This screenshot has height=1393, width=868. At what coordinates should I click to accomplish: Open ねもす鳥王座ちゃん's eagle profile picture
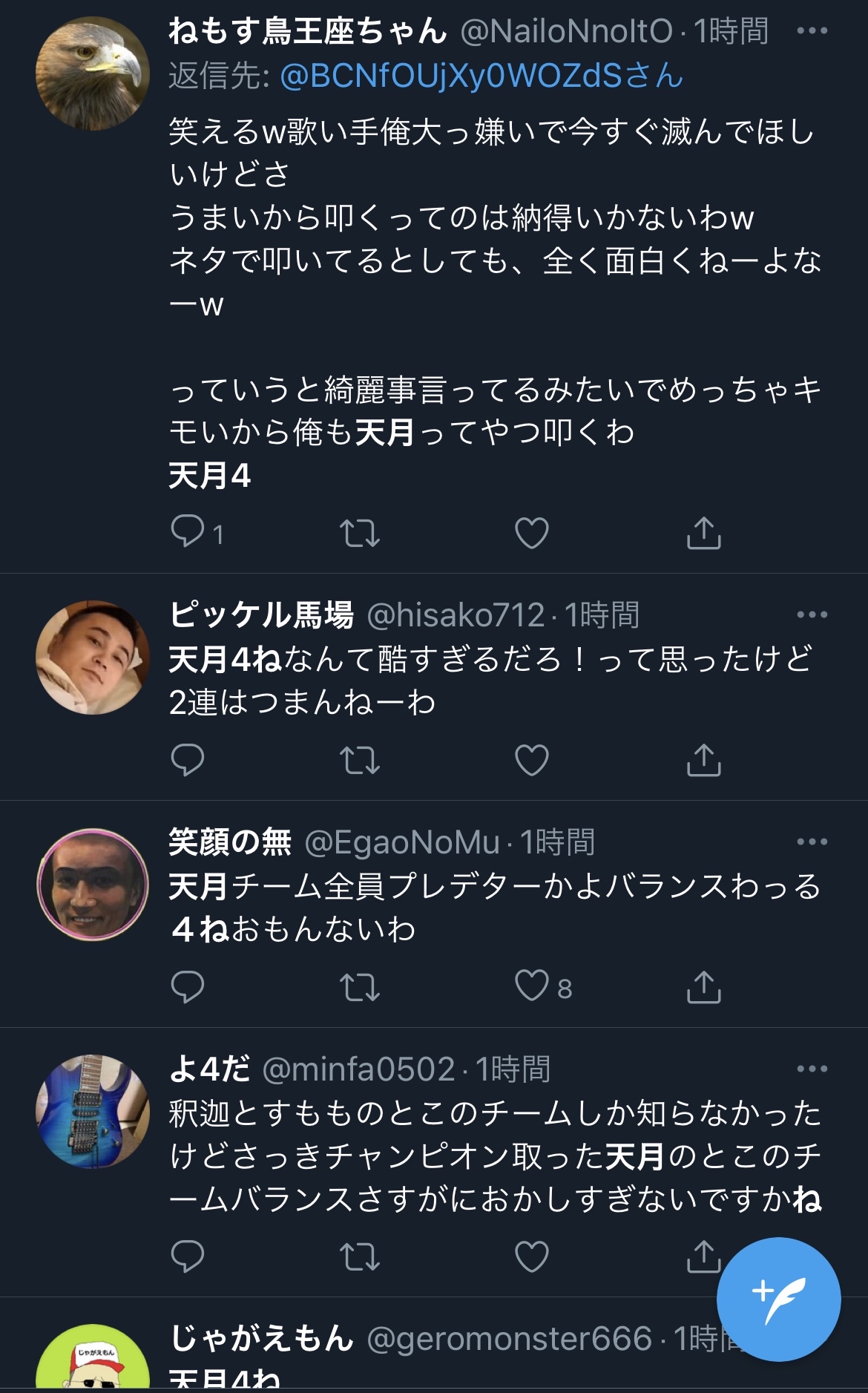point(93,74)
